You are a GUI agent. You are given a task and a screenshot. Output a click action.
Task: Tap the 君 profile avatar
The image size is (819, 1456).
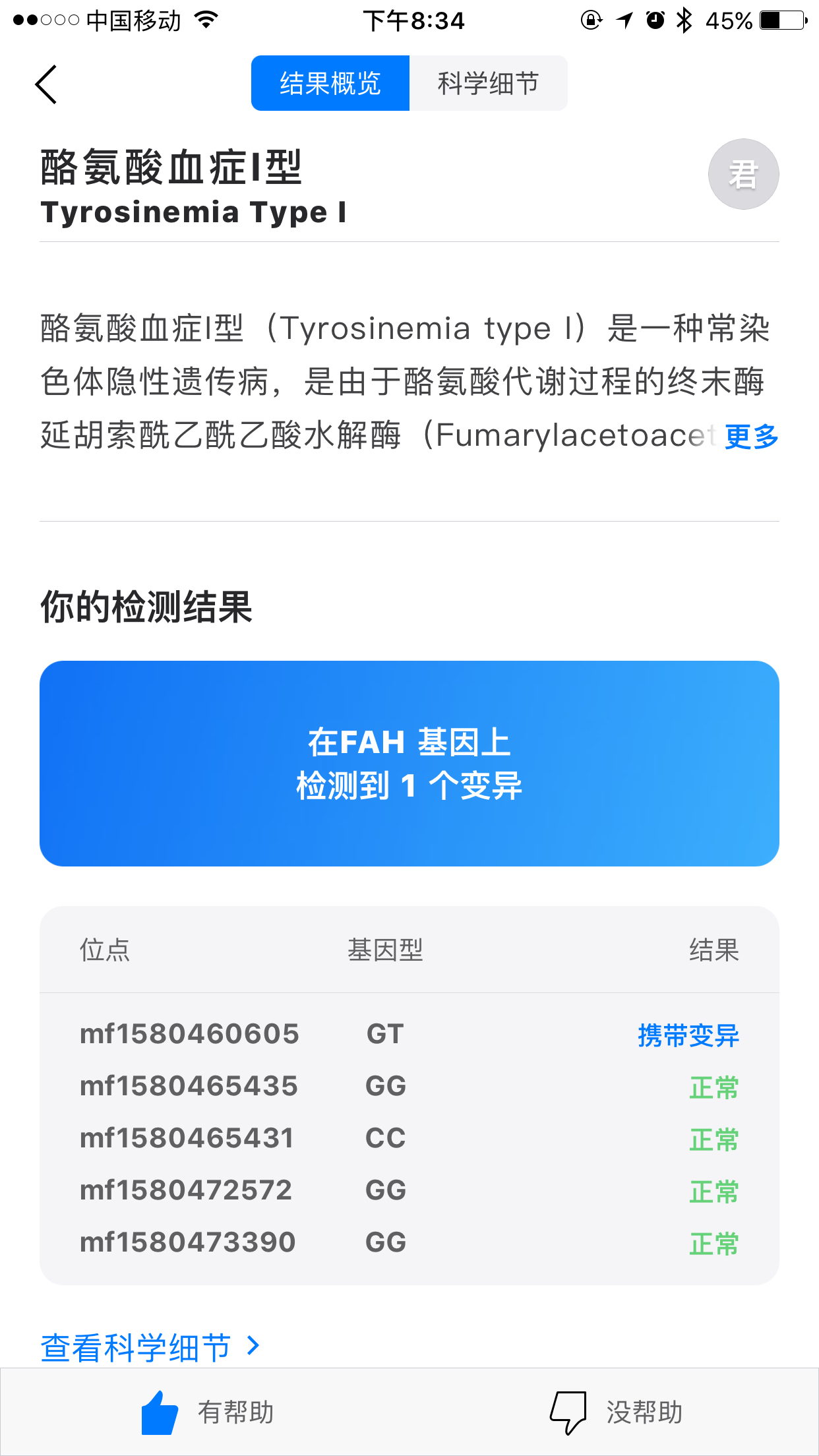(743, 174)
